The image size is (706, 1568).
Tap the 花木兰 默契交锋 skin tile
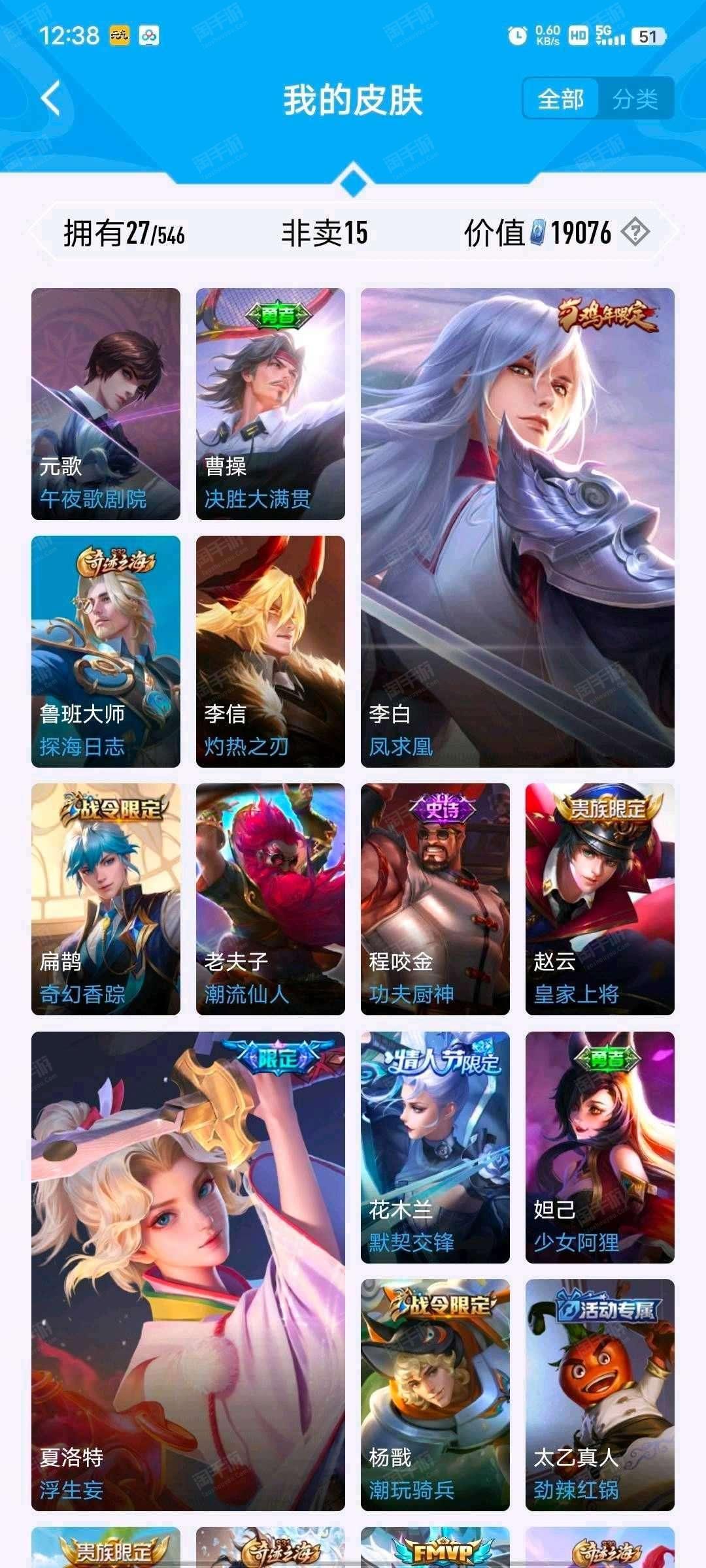coord(435,1147)
